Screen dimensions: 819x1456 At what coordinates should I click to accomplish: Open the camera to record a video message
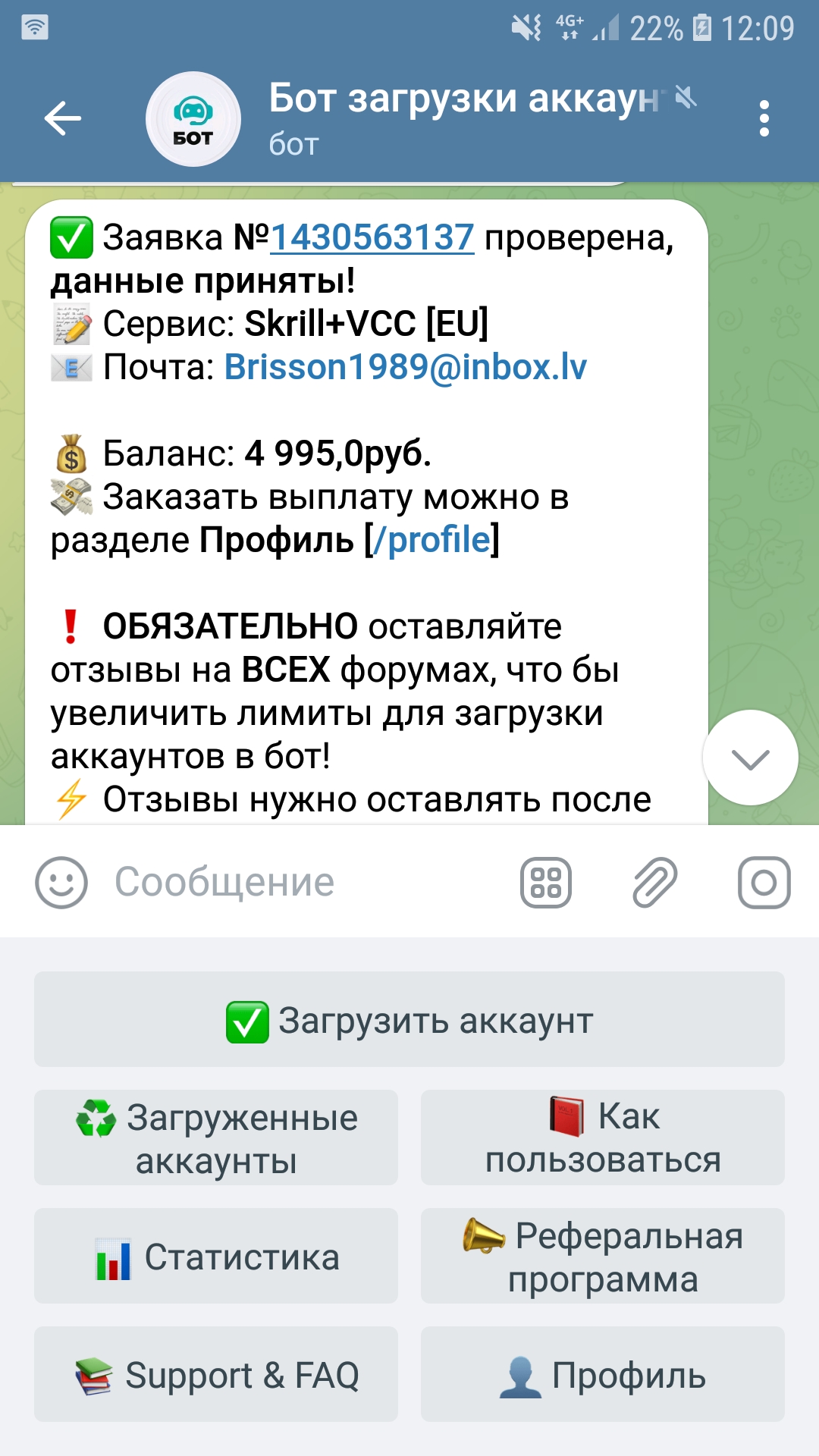point(764,882)
